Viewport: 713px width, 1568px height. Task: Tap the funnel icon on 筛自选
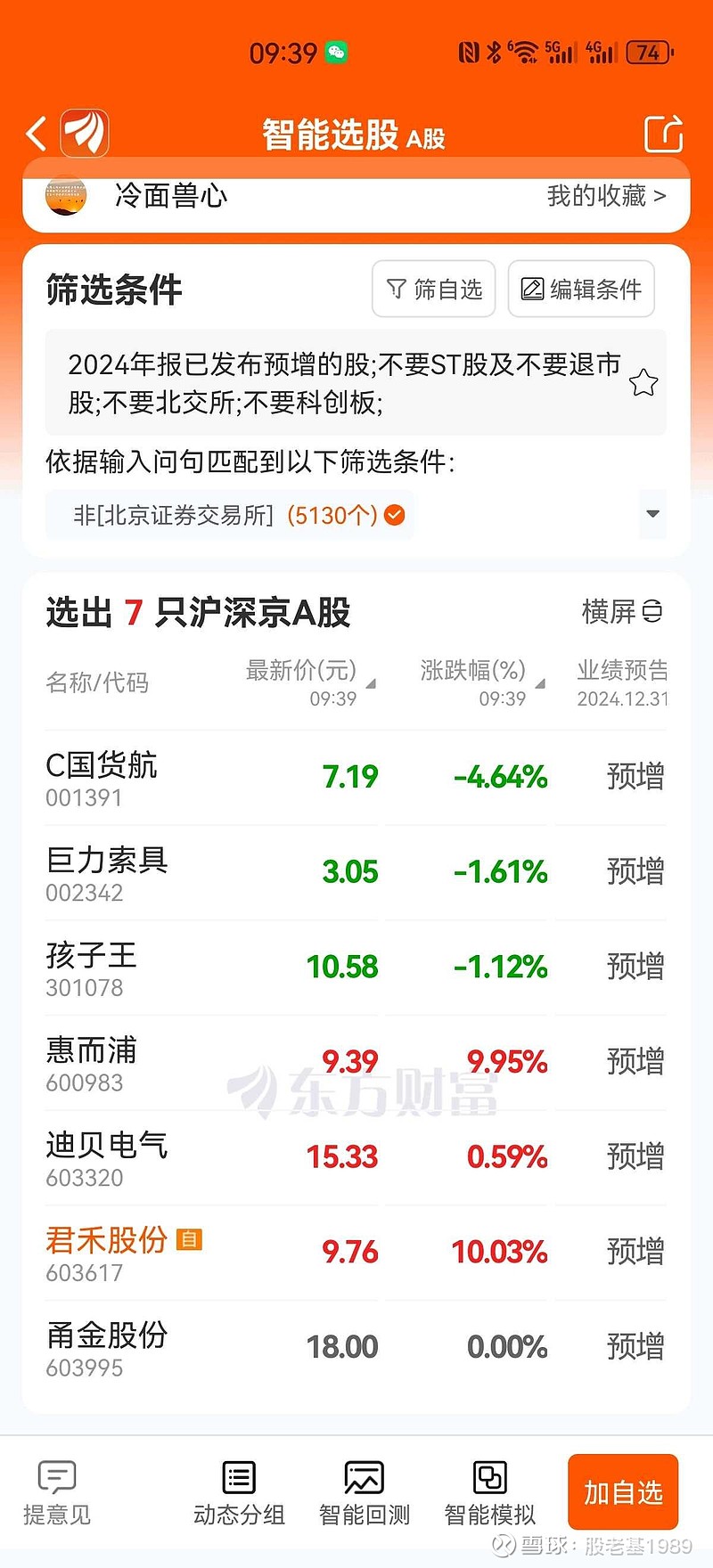tap(395, 288)
